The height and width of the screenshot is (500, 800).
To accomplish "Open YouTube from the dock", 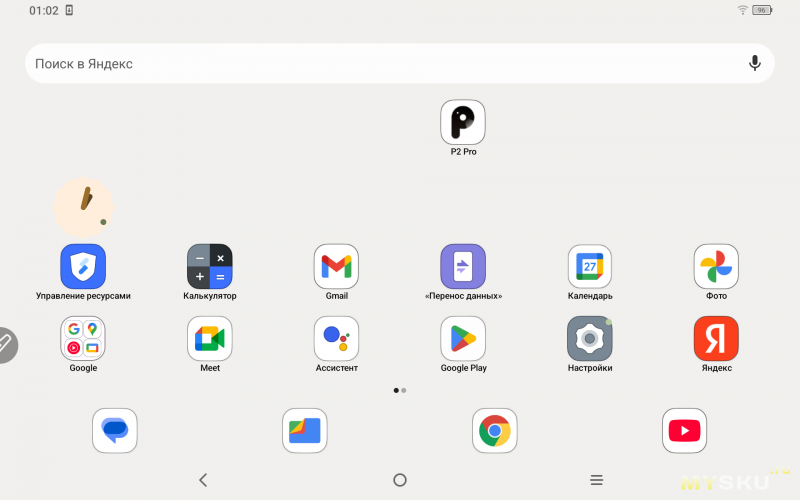I will click(x=684, y=431).
